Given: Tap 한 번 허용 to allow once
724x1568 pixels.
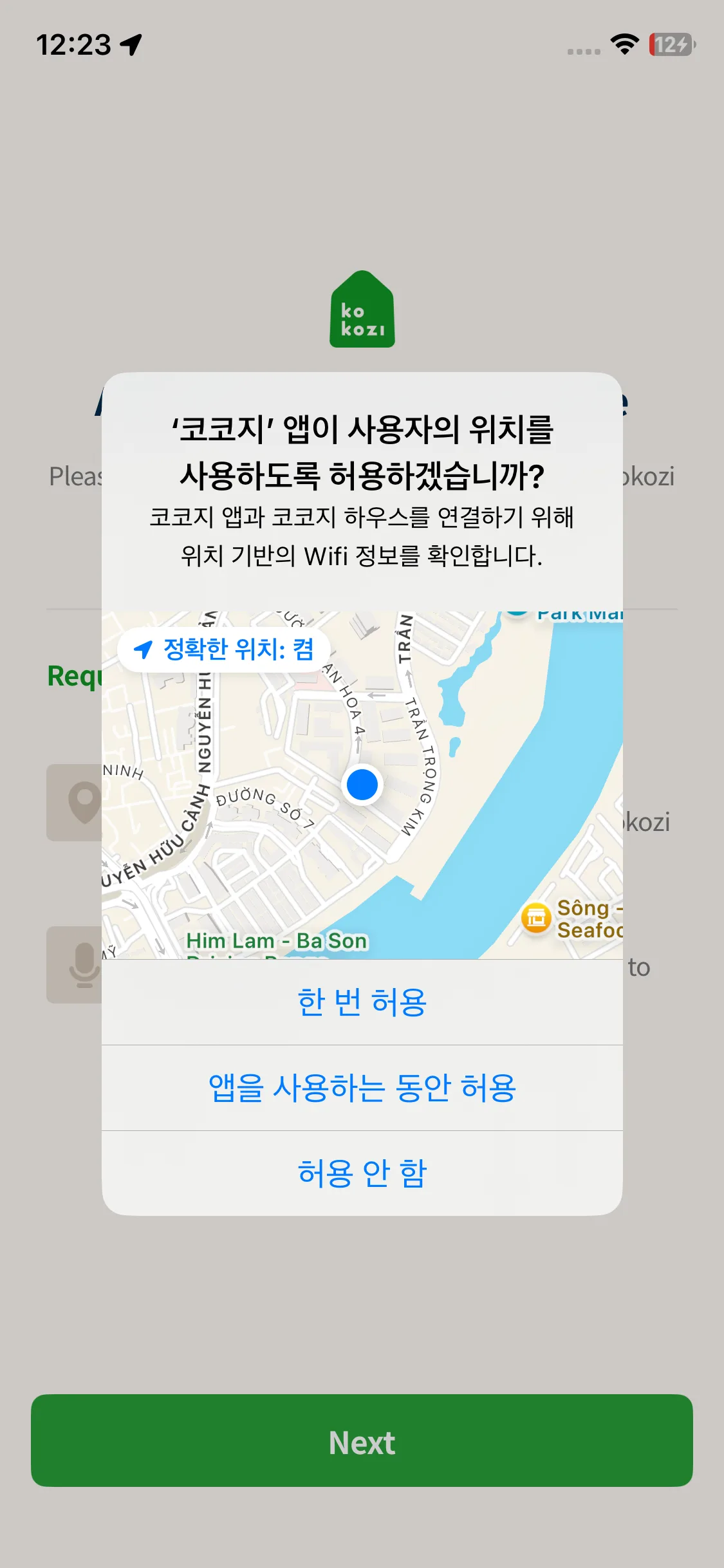Looking at the screenshot, I should tap(362, 1002).
